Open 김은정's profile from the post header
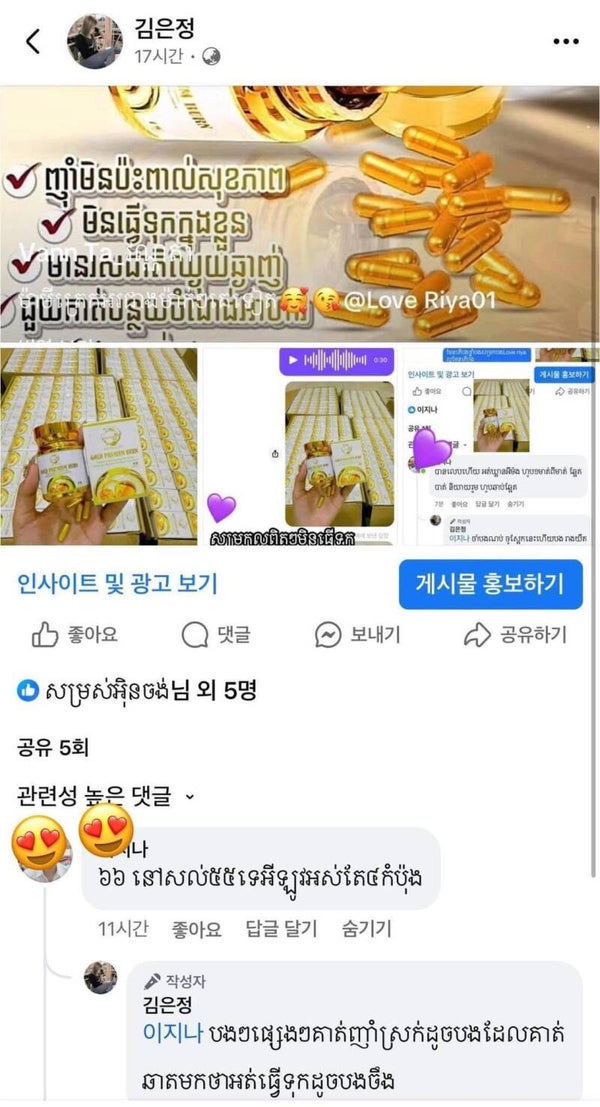The height and width of the screenshot is (1107, 600). (x=165, y=29)
